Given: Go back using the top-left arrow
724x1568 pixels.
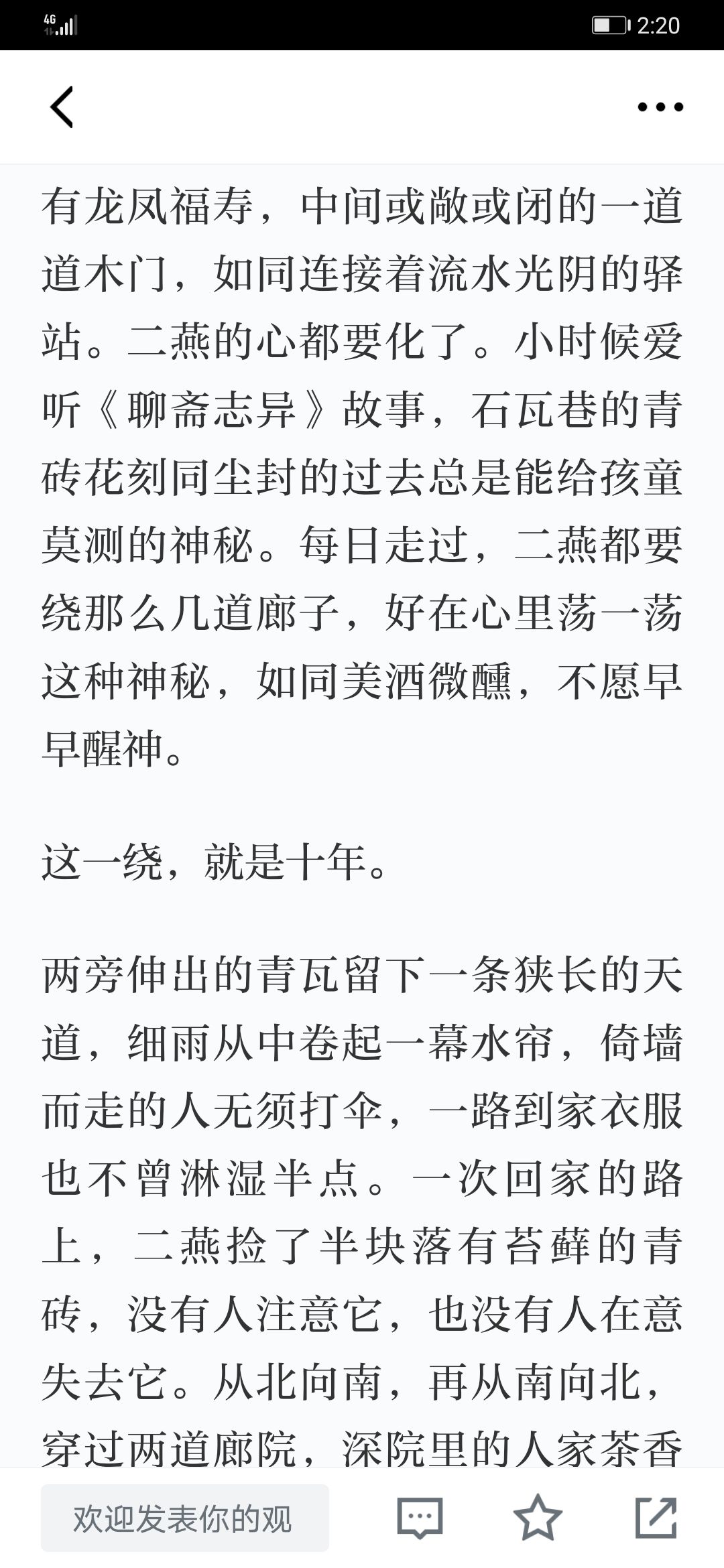Looking at the screenshot, I should pos(62,107).
